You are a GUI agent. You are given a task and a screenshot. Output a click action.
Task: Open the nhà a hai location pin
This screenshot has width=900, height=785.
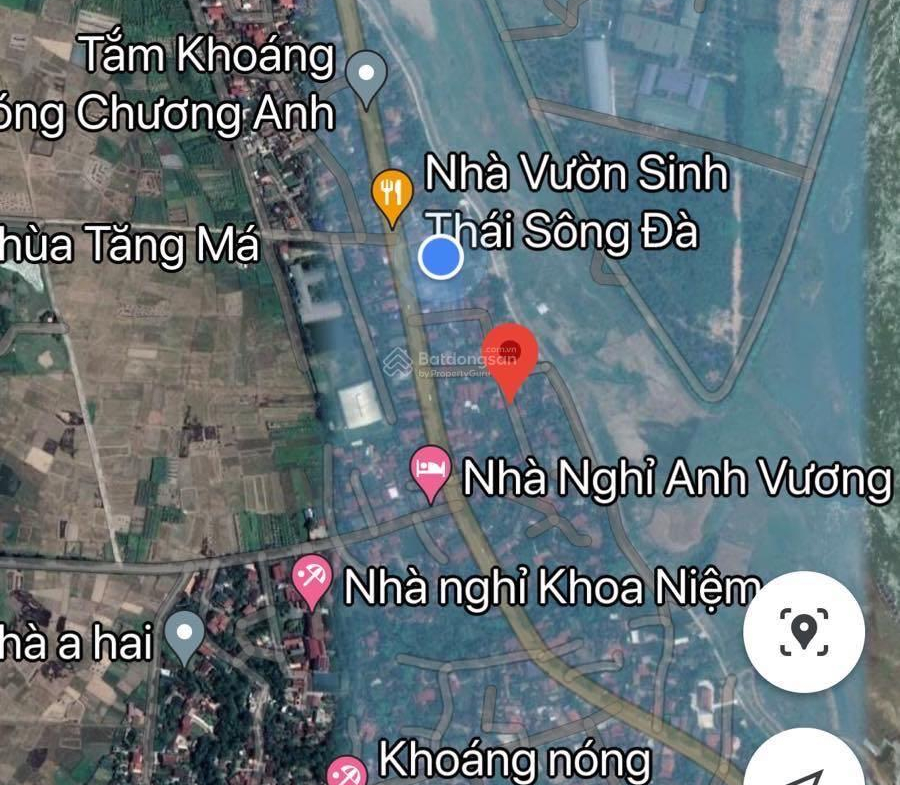(184, 634)
